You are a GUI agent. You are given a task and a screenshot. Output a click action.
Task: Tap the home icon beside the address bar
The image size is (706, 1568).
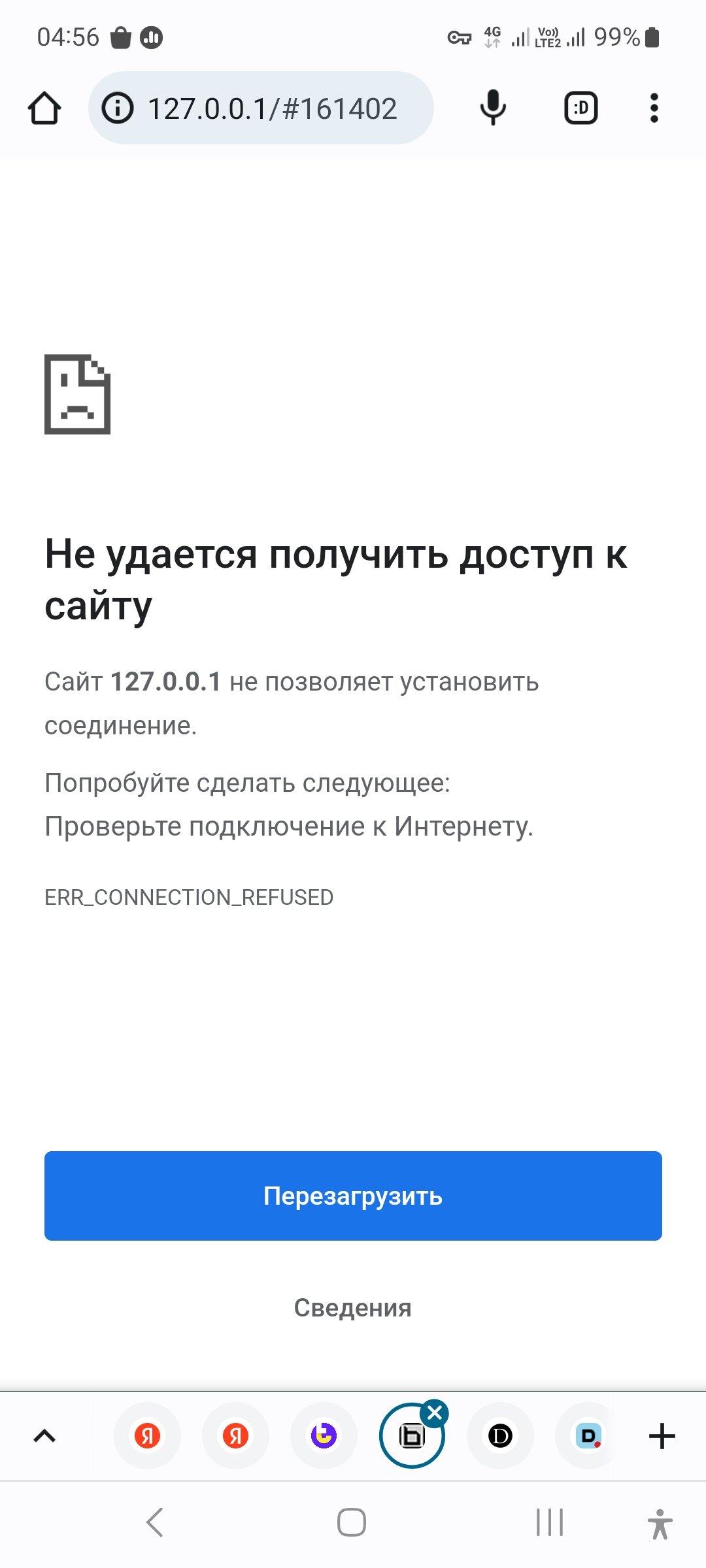[x=43, y=107]
